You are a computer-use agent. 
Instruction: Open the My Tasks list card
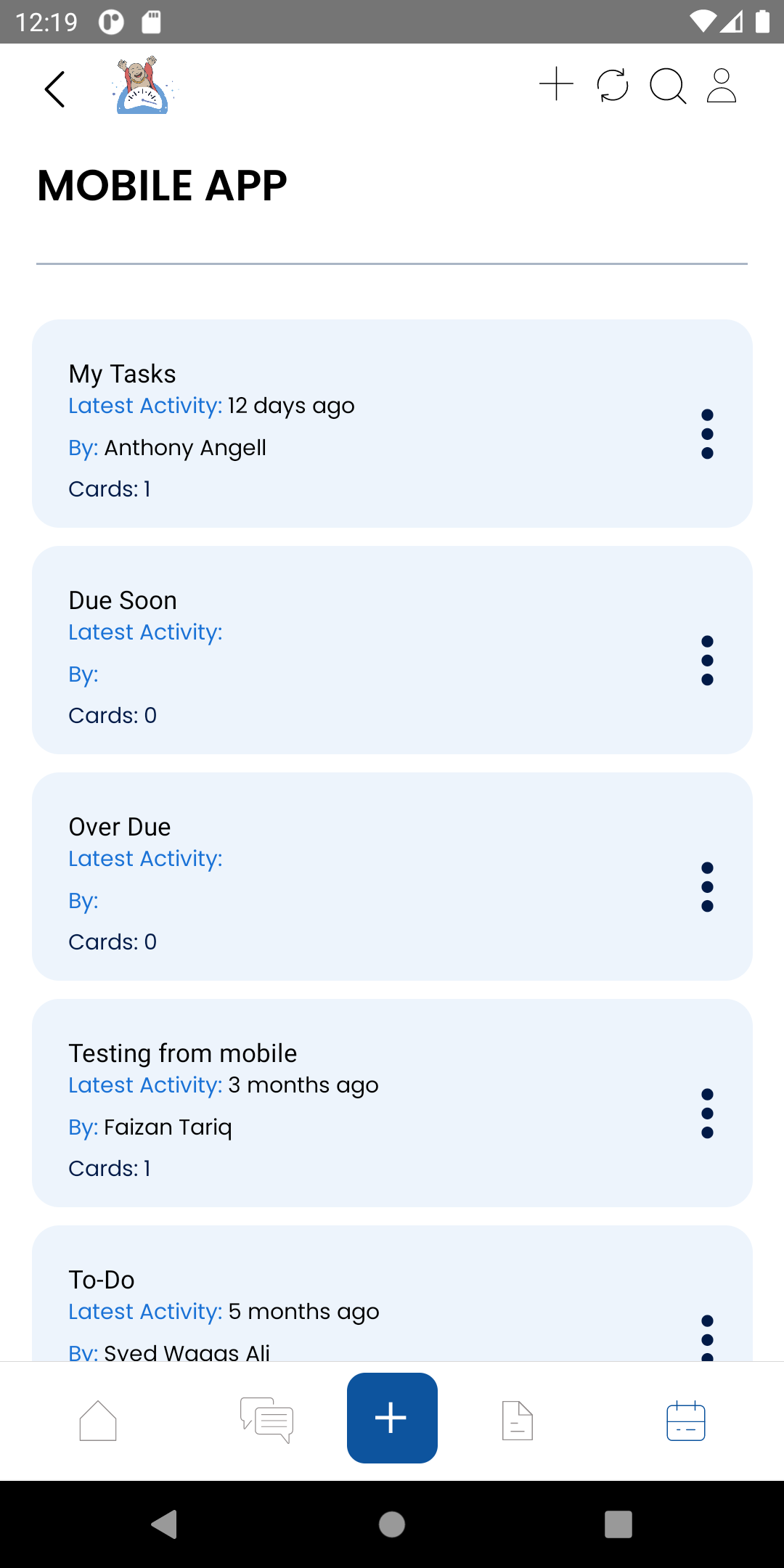(392, 423)
